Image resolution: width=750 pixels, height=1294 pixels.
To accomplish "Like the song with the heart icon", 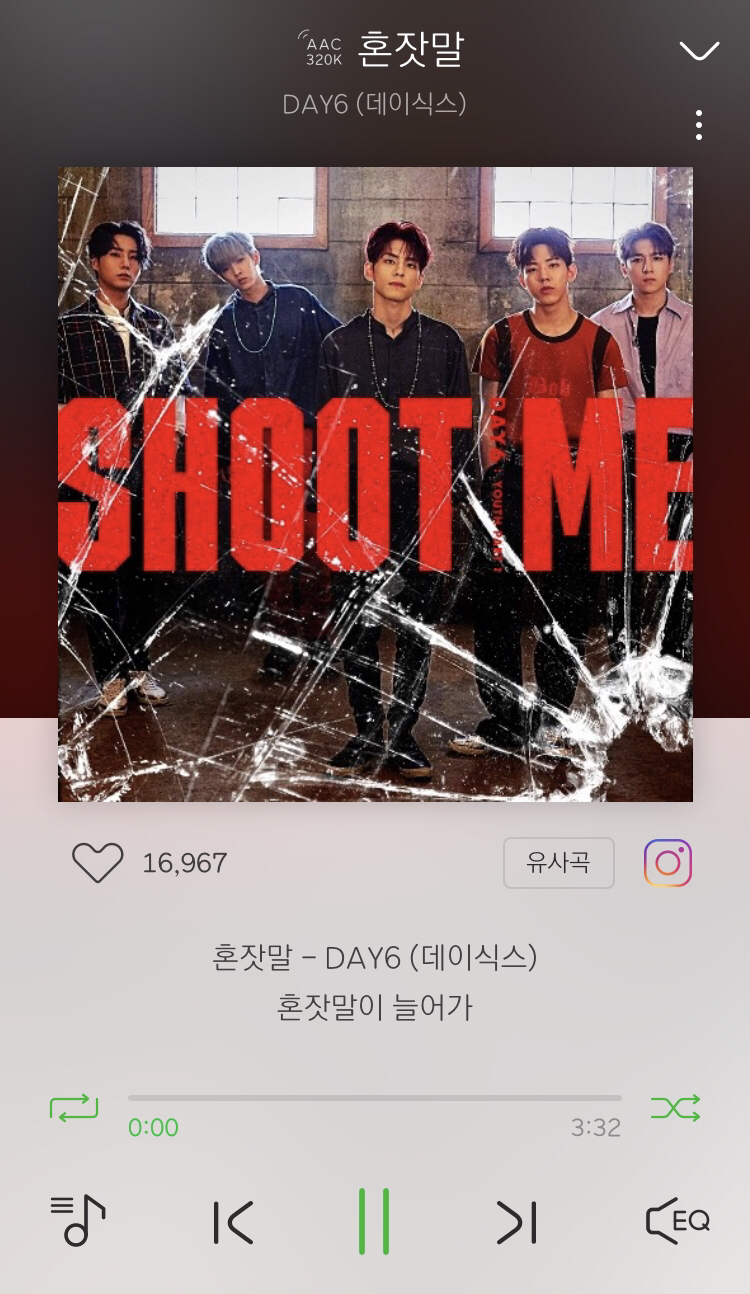I will (x=98, y=862).
